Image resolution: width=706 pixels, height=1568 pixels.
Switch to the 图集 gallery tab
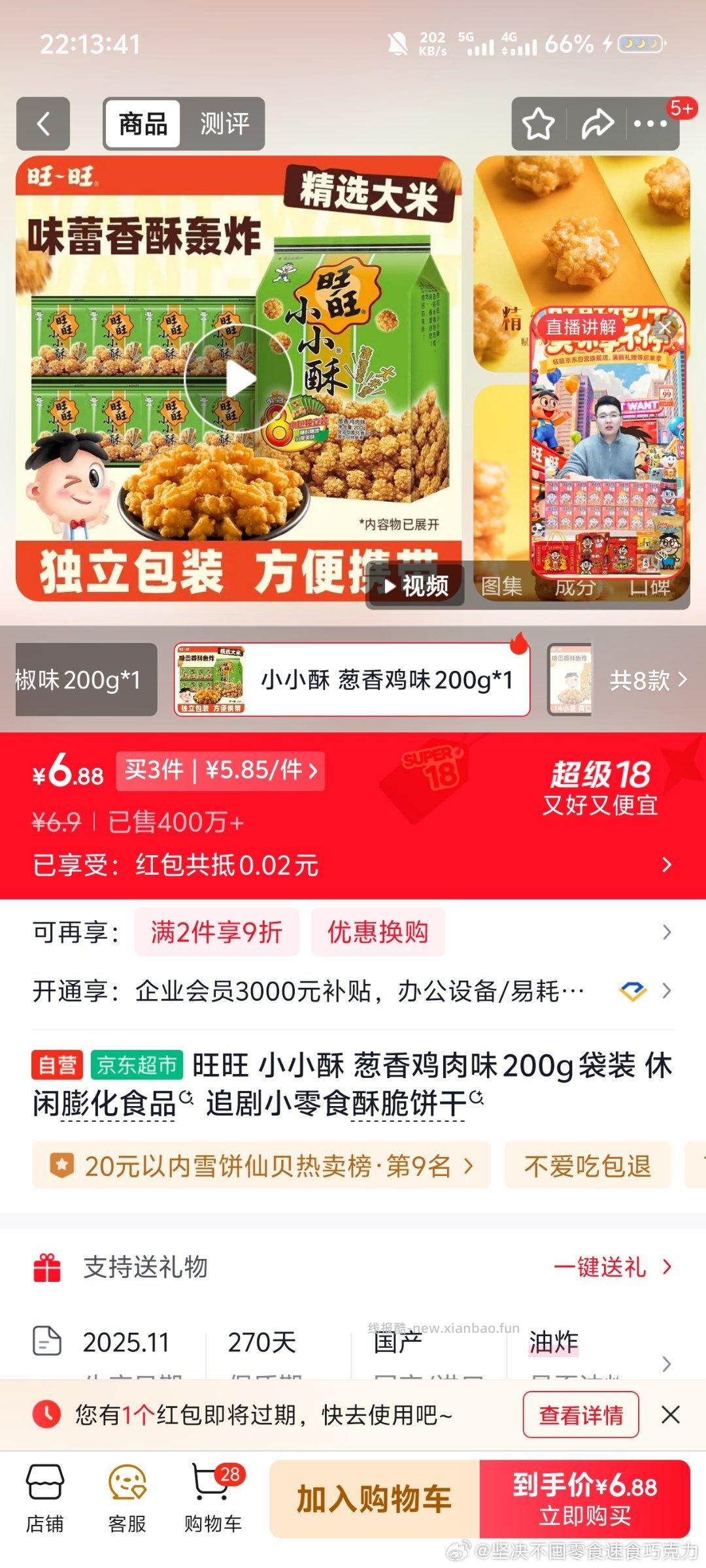503,587
